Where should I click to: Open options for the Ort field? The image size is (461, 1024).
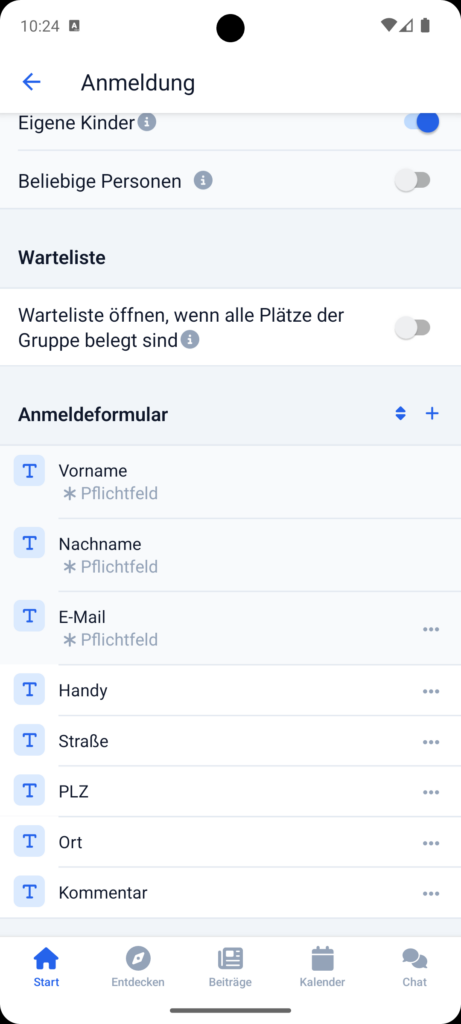click(431, 843)
